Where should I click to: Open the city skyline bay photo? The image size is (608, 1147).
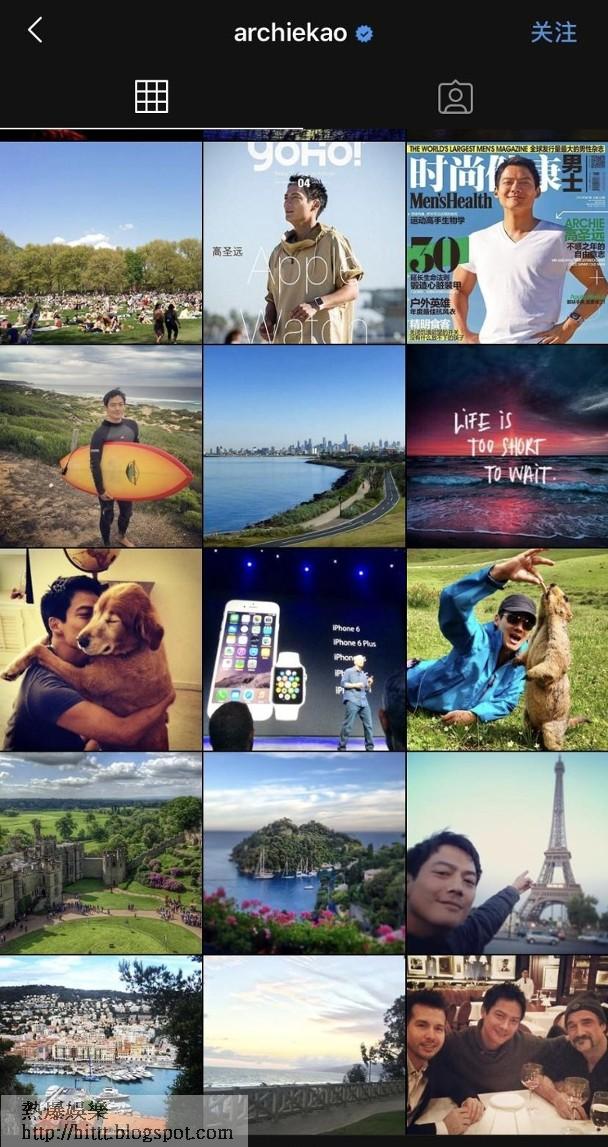[x=304, y=446]
